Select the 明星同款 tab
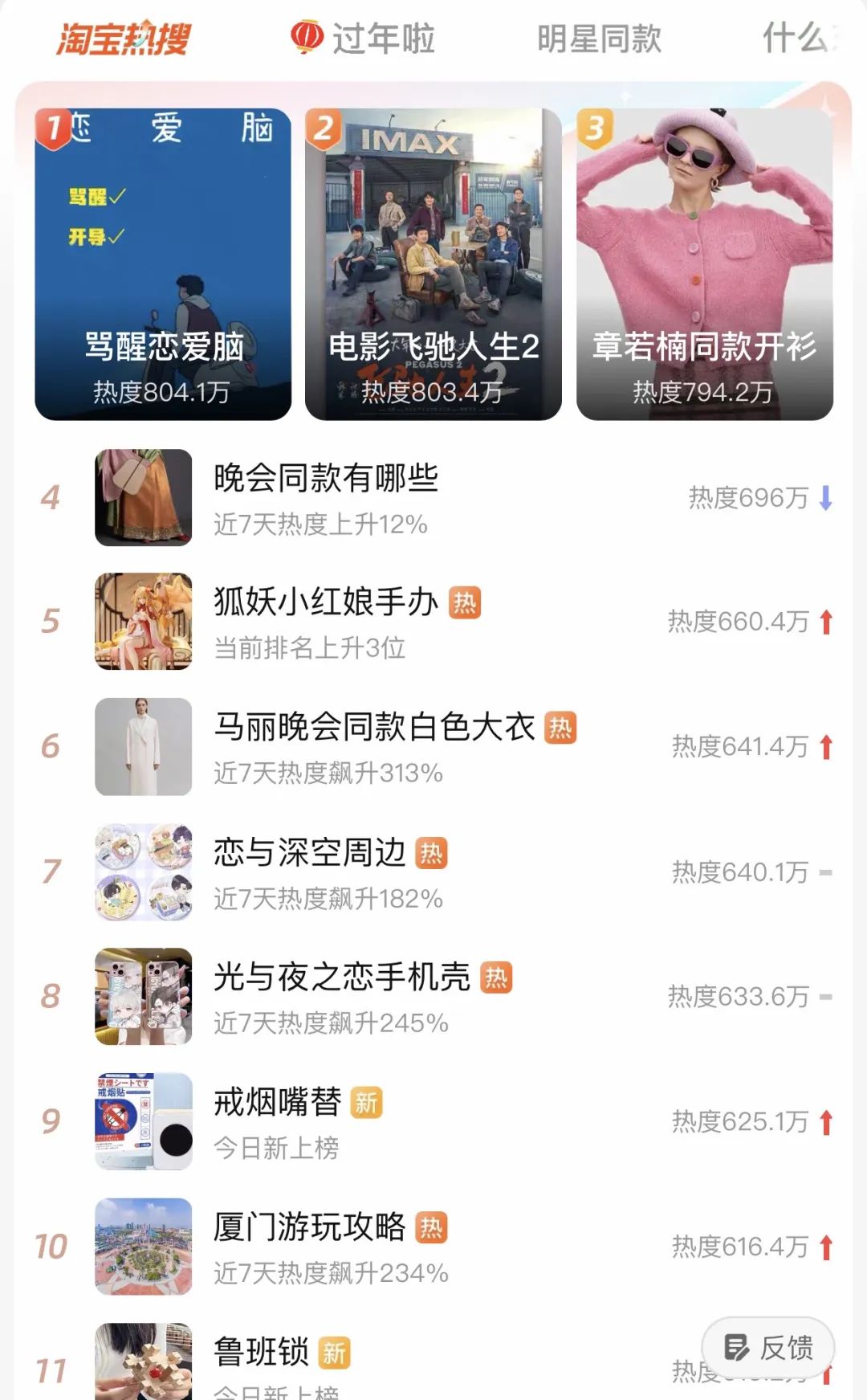The width and height of the screenshot is (867, 1400). (x=599, y=39)
